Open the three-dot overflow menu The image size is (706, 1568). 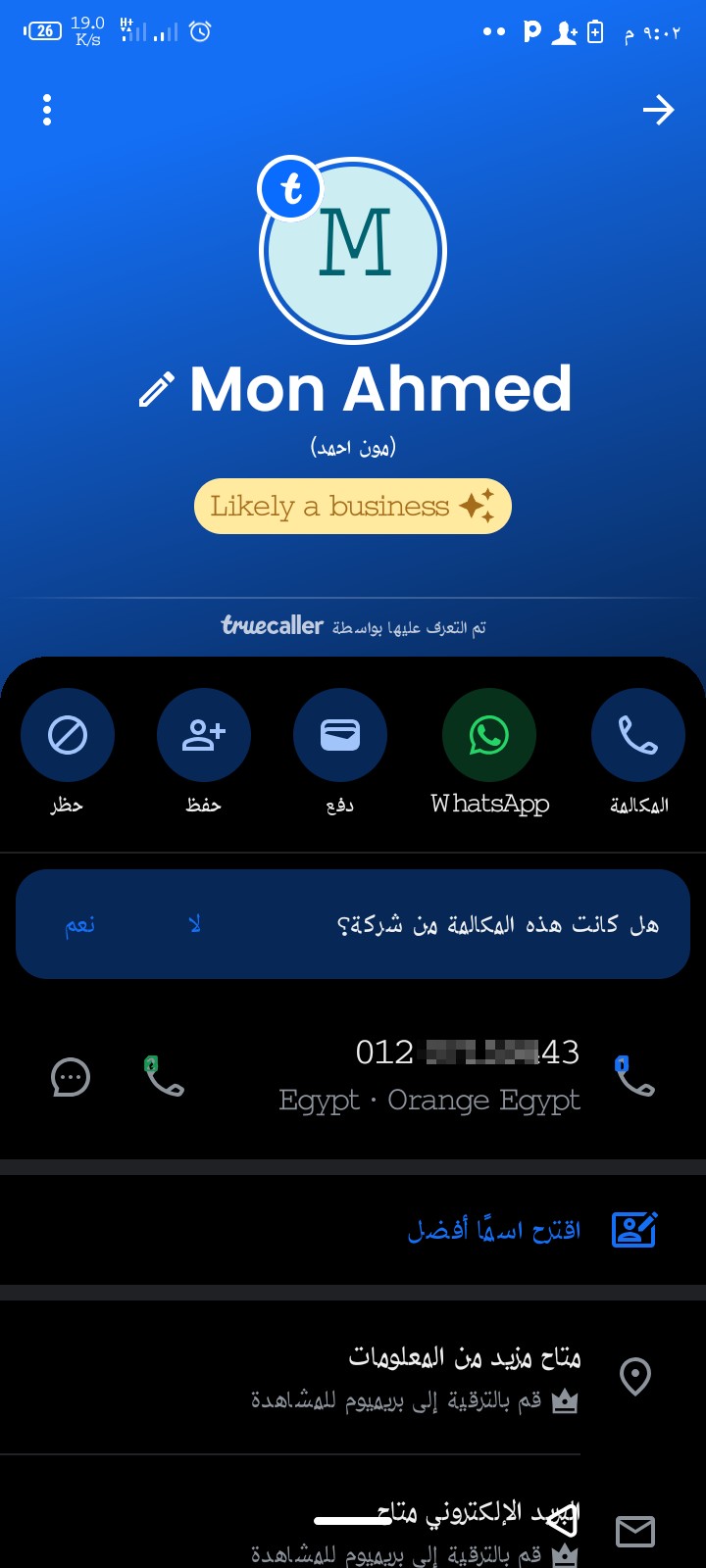click(x=46, y=110)
